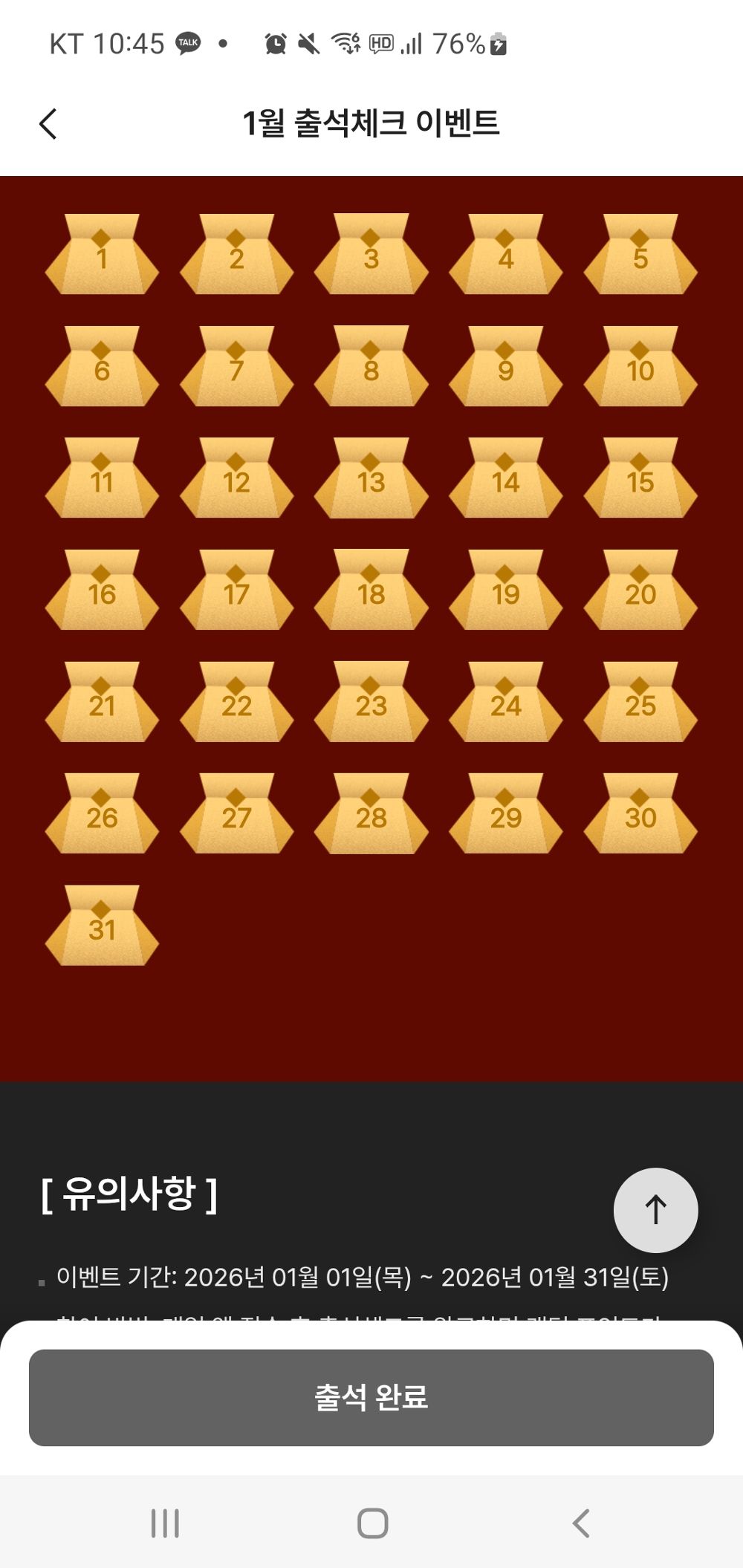Tap the 출석 완료 button
The width and height of the screenshot is (743, 1568).
371,1397
